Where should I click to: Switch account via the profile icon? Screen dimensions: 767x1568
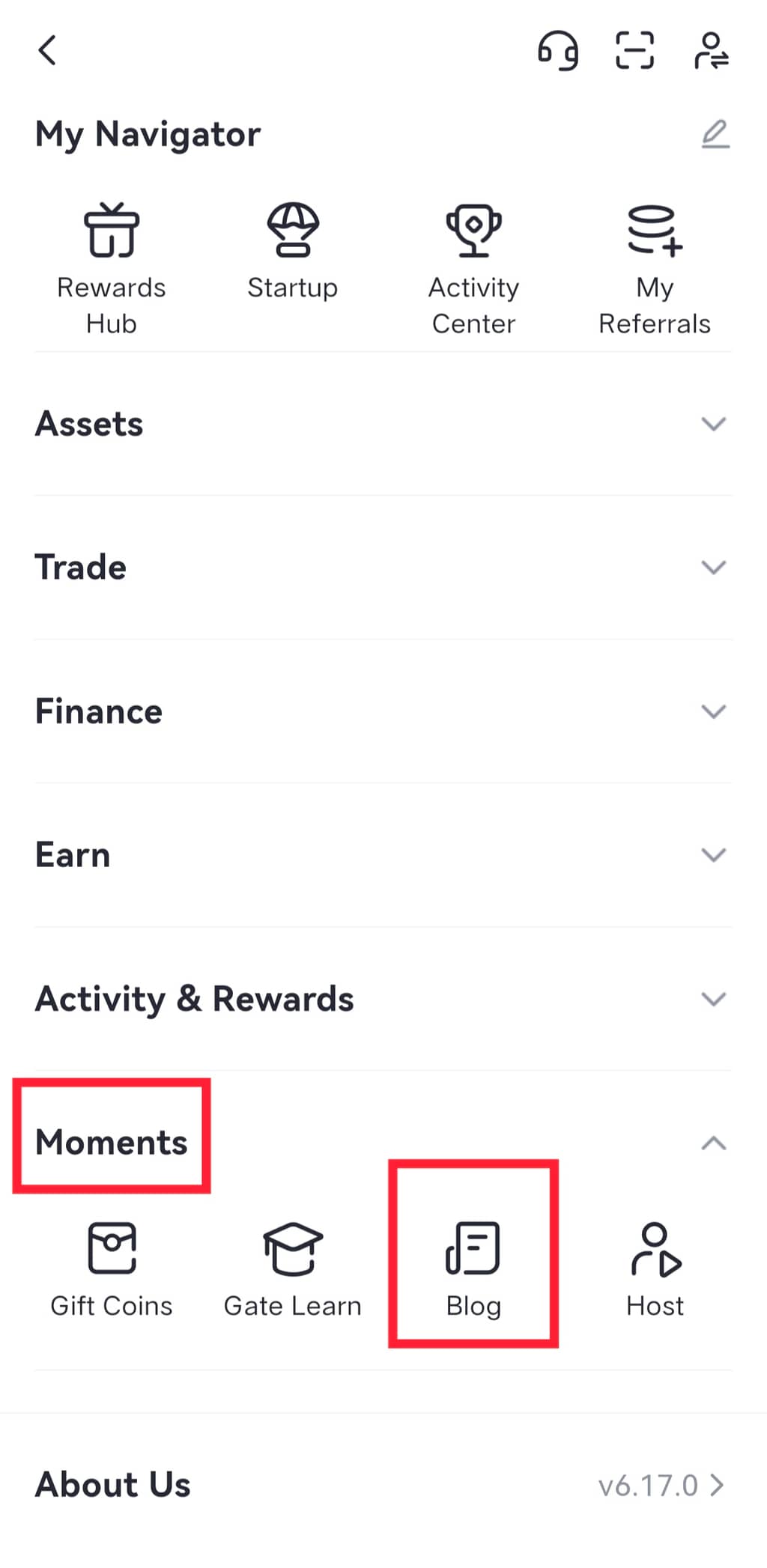coord(711,51)
